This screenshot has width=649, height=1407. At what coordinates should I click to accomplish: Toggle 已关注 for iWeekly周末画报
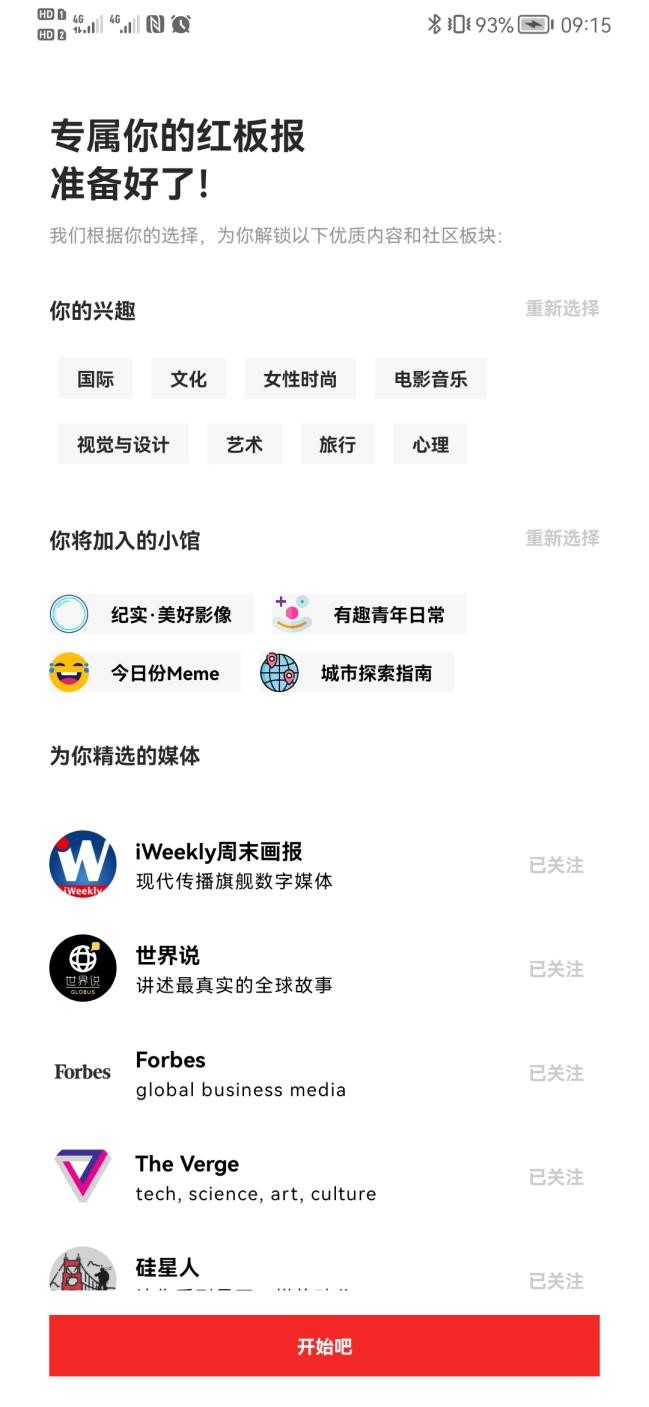[x=556, y=865]
